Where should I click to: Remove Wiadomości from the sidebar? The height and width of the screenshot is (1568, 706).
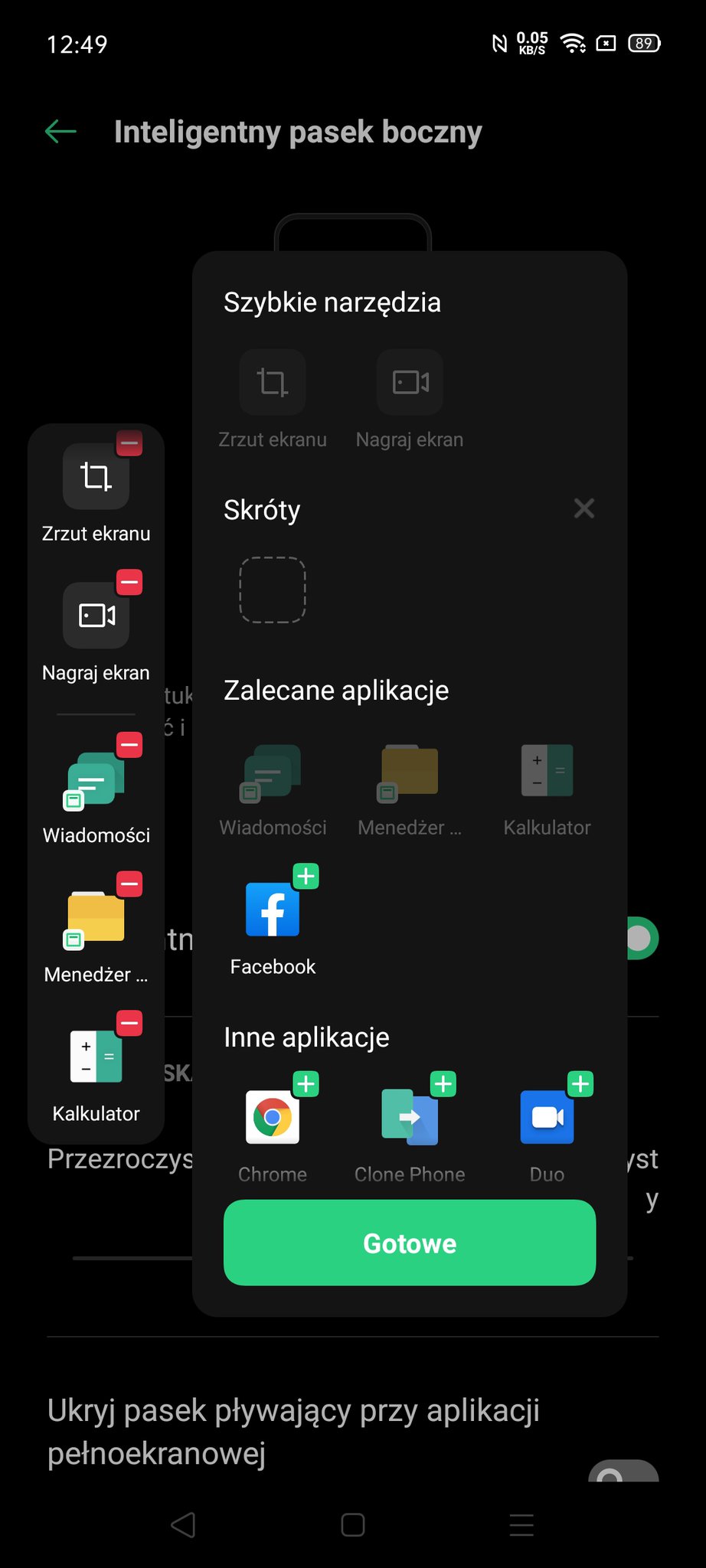pyautogui.click(x=129, y=745)
